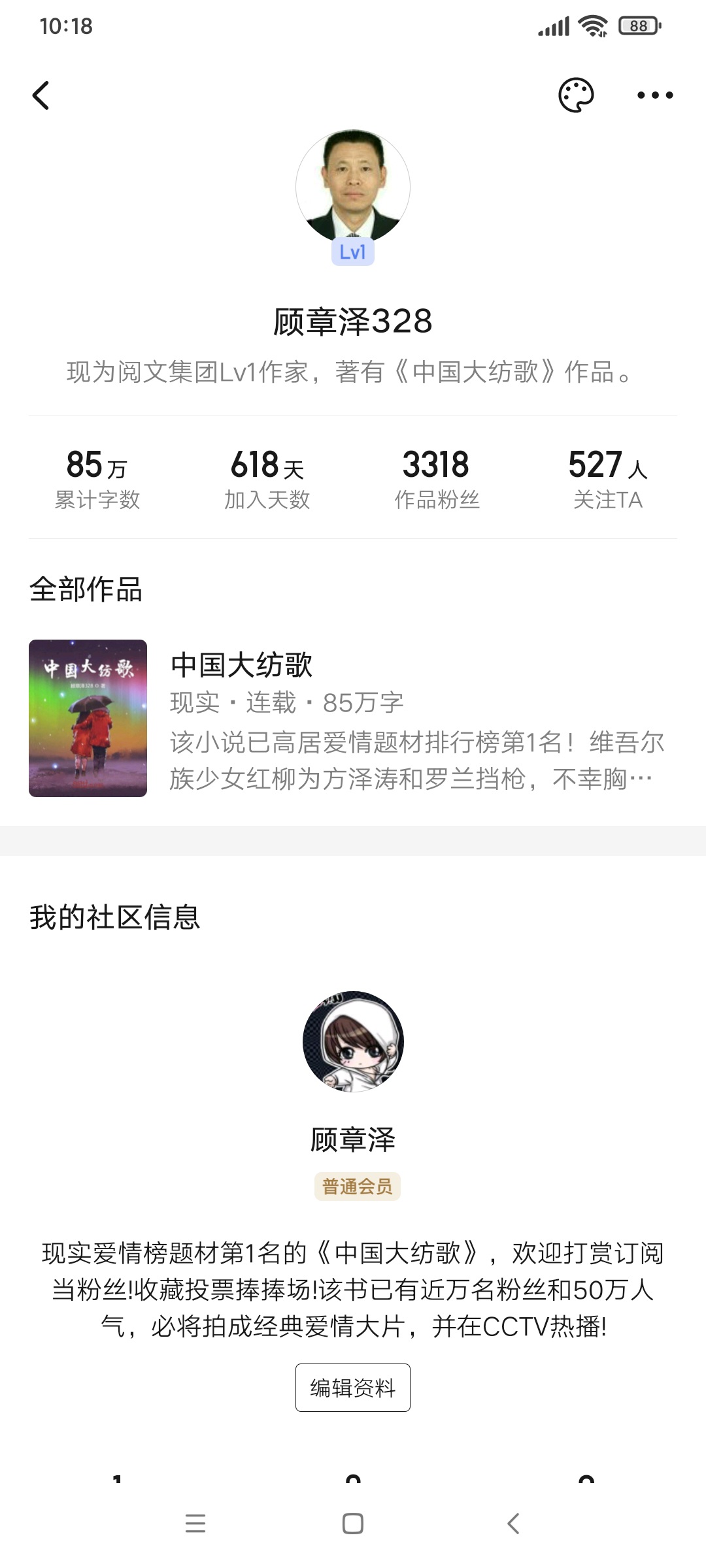The image size is (706, 1568).
Task: Tap the 编辑资料 button
Action: [353, 1388]
